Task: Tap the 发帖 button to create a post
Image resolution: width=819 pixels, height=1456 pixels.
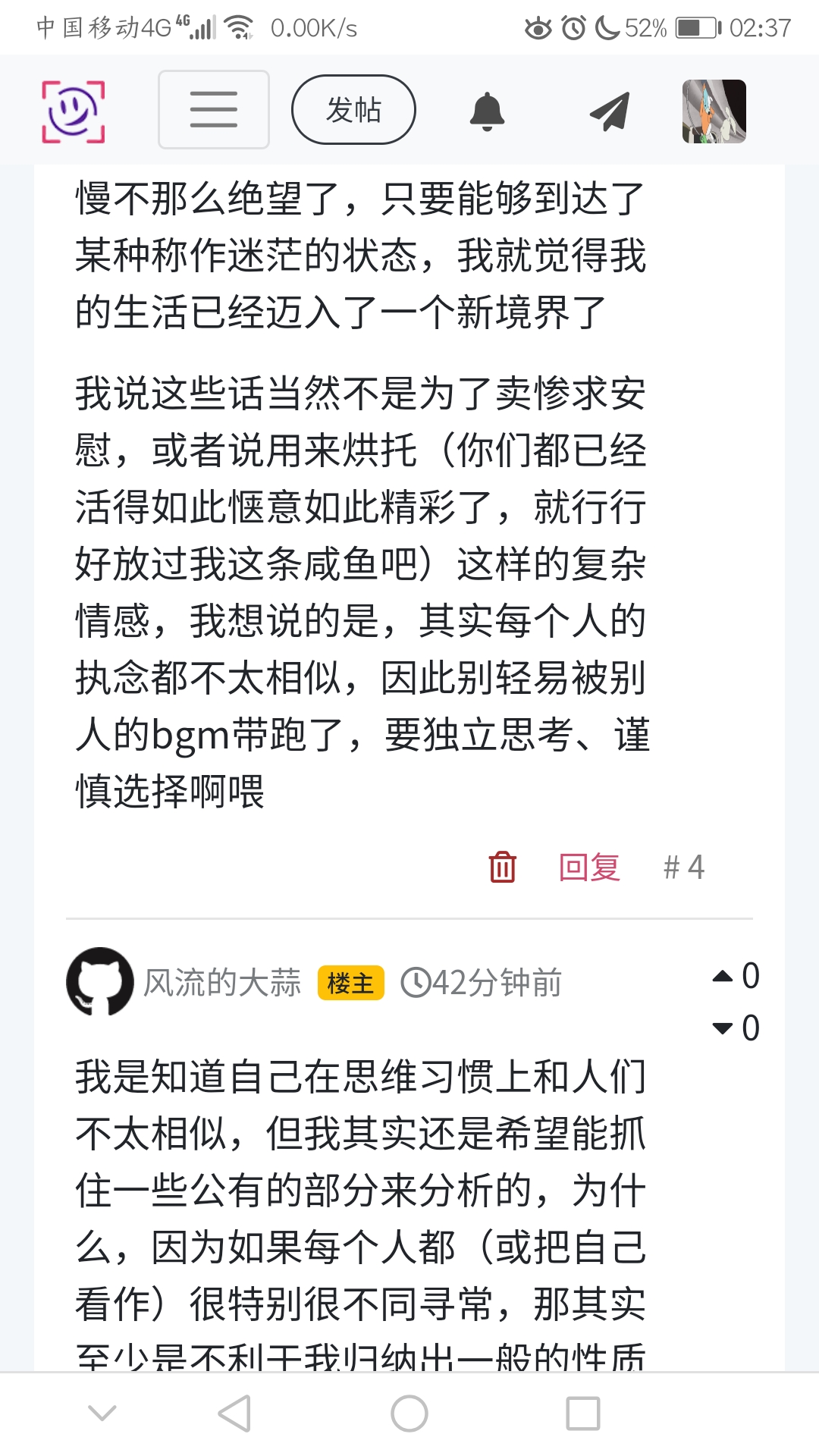Action: pyautogui.click(x=353, y=110)
